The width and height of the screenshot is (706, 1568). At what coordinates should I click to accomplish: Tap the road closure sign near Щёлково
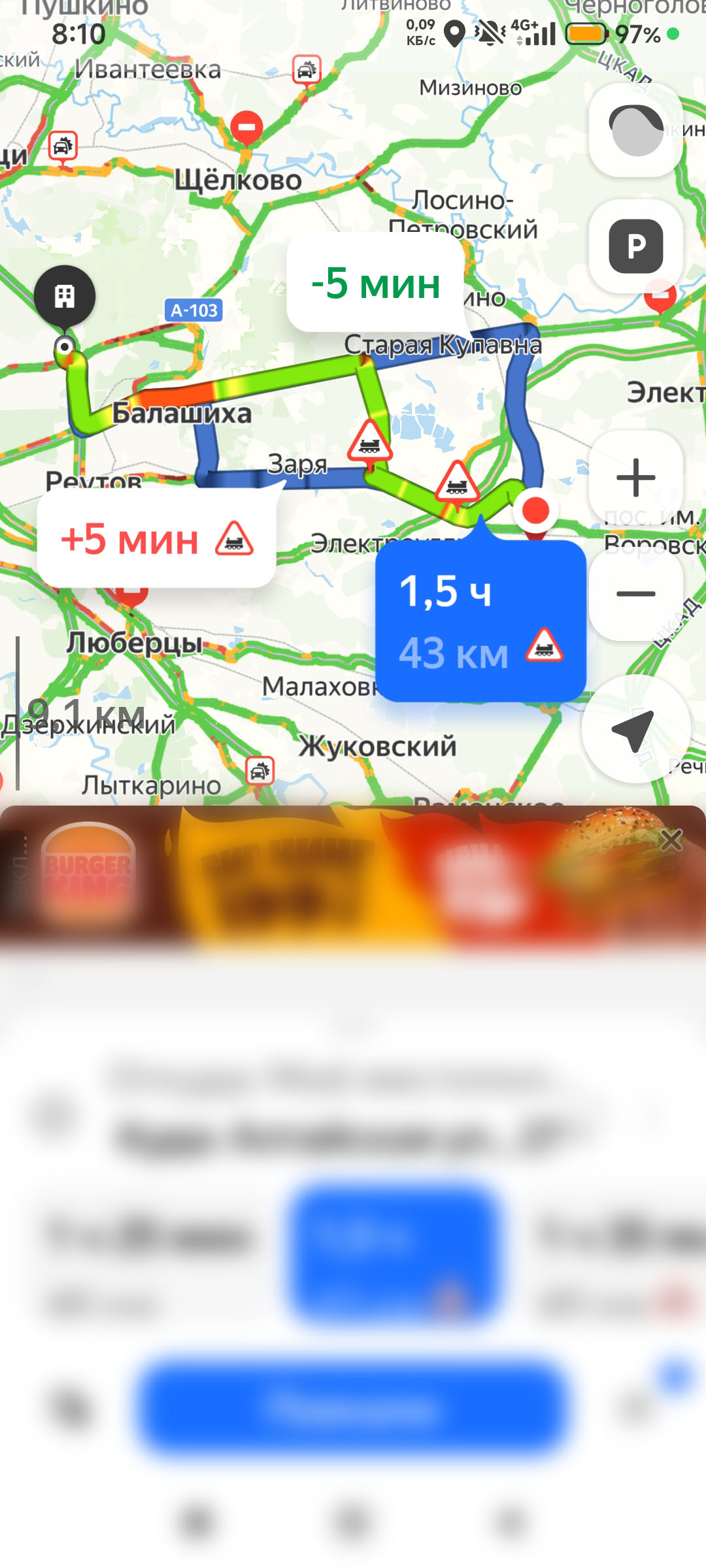pyautogui.click(x=246, y=127)
